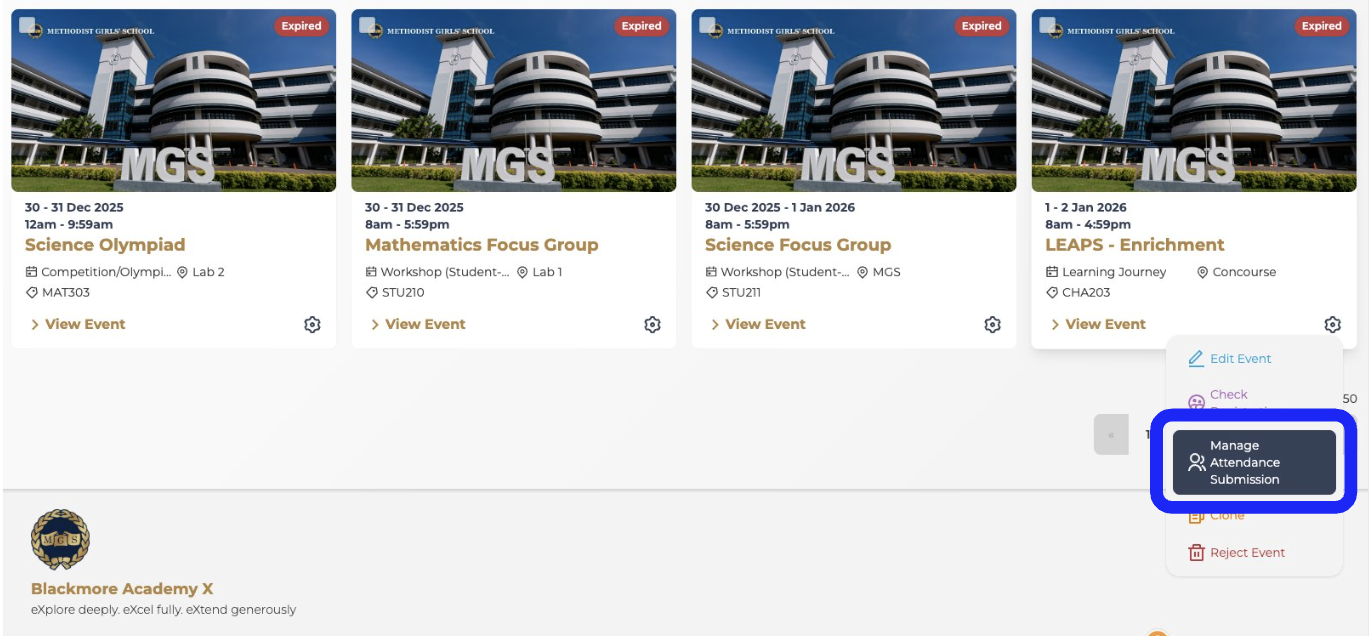The height and width of the screenshot is (636, 1372).
Task: Tick the checkbox on Science Olympiad image
Action: coord(28,26)
